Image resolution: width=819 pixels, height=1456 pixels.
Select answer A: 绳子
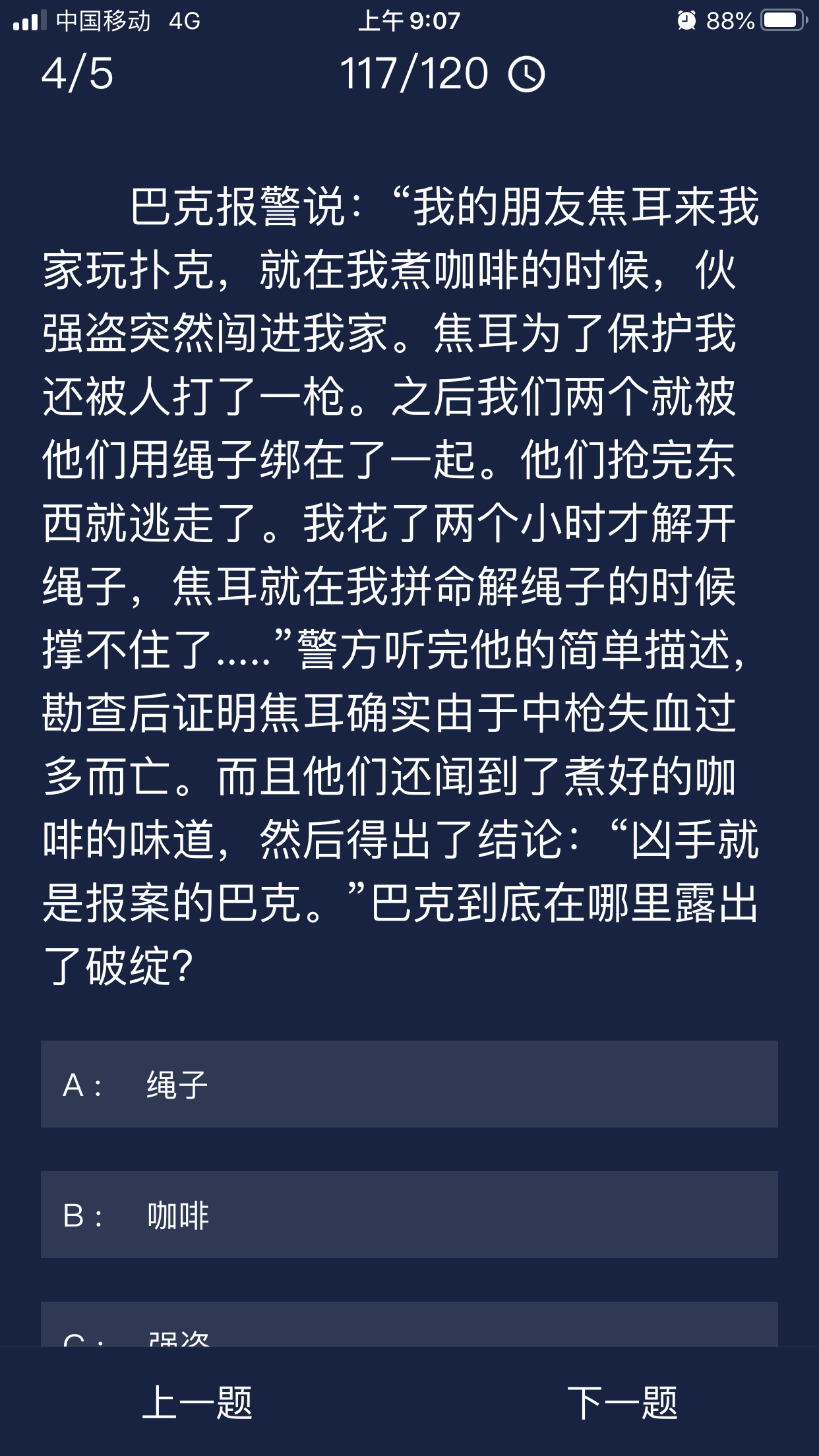point(409,1084)
